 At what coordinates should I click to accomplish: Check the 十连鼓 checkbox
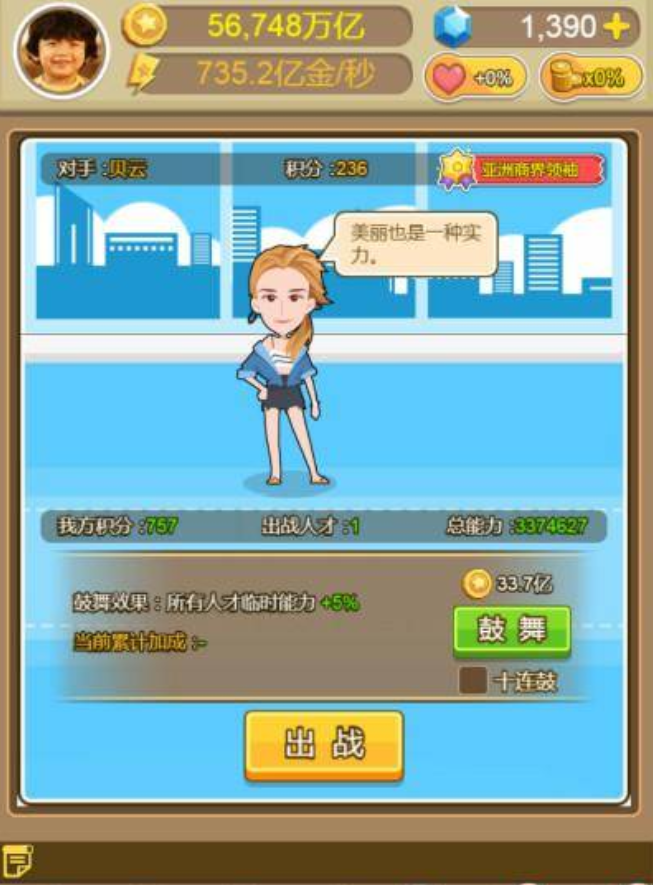(472, 681)
